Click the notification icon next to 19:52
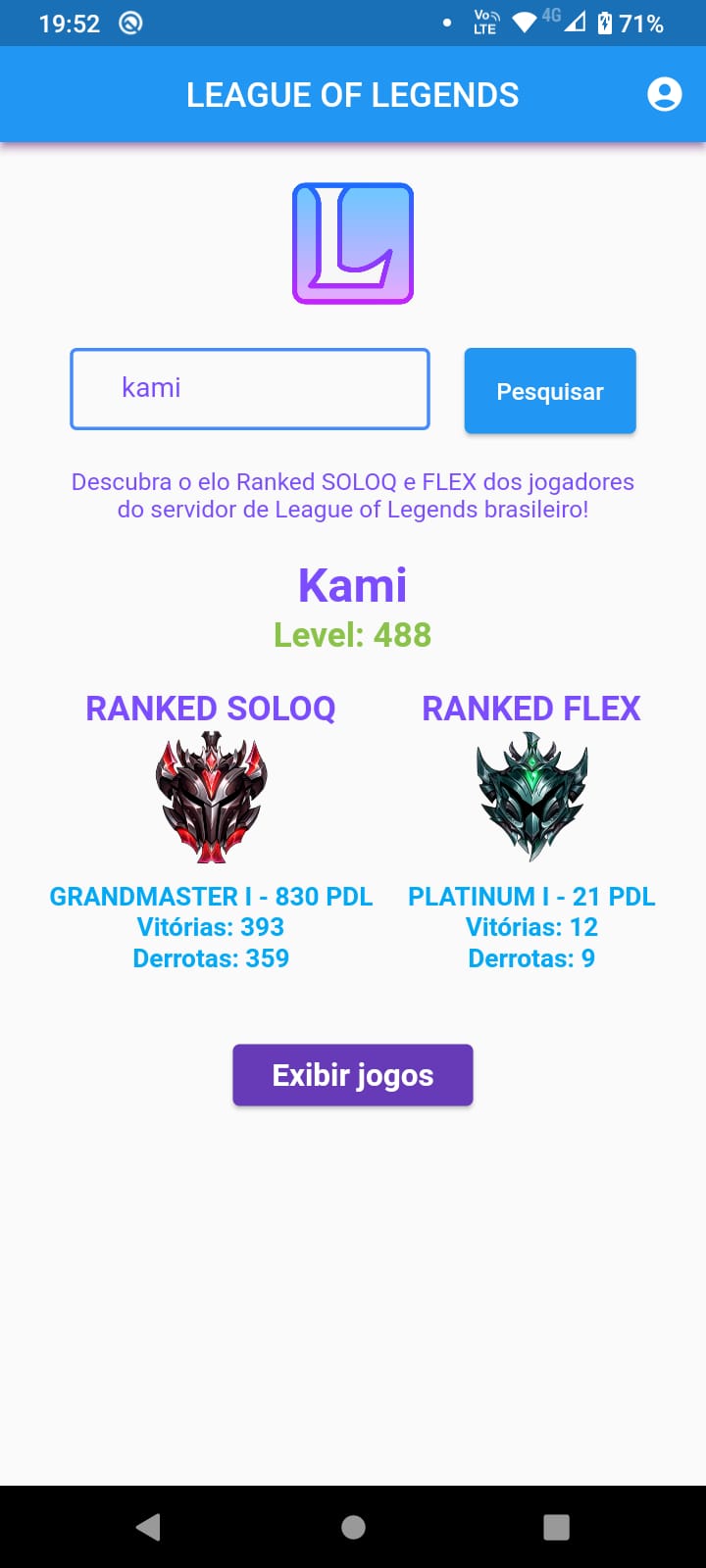Viewport: 706px width, 1568px height. coord(128,22)
